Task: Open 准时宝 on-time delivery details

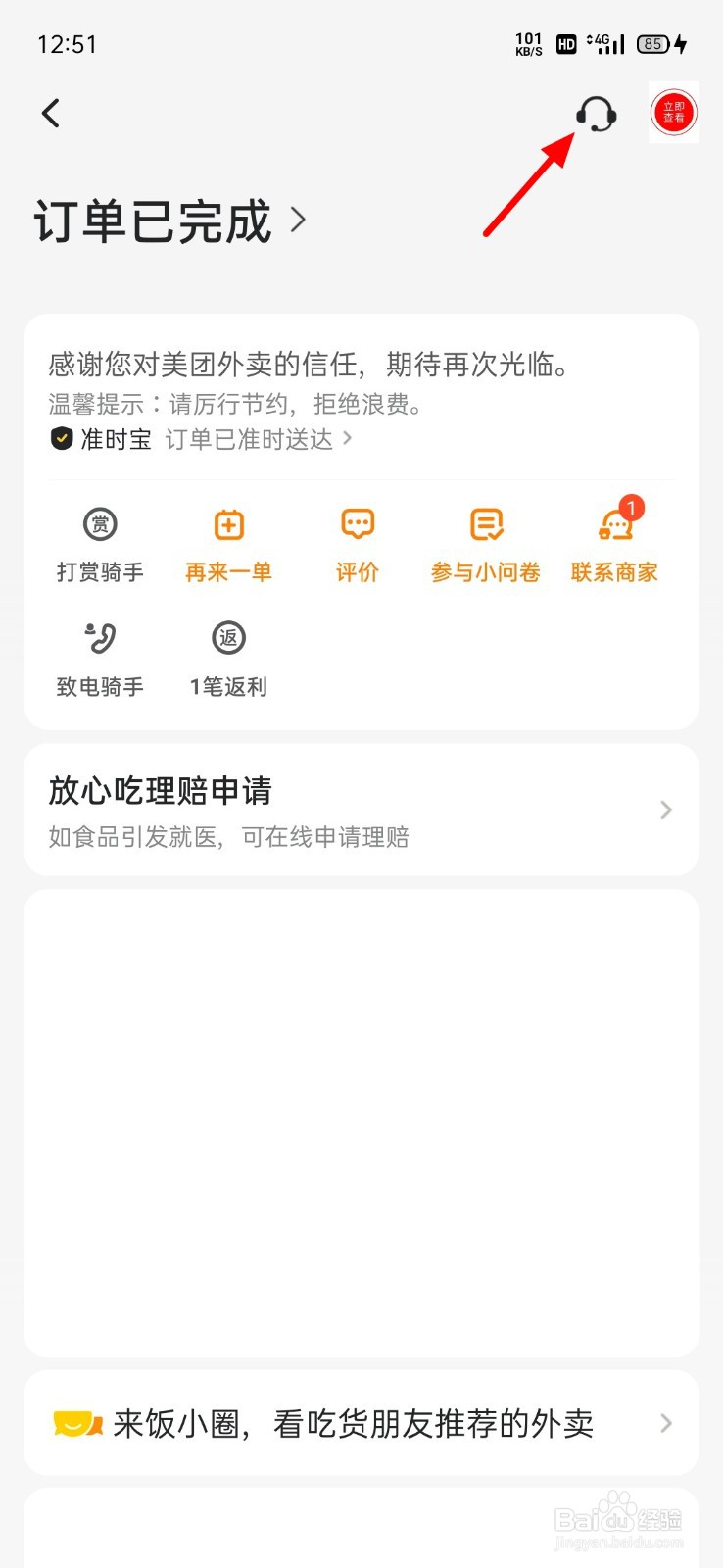Action: click(201, 439)
